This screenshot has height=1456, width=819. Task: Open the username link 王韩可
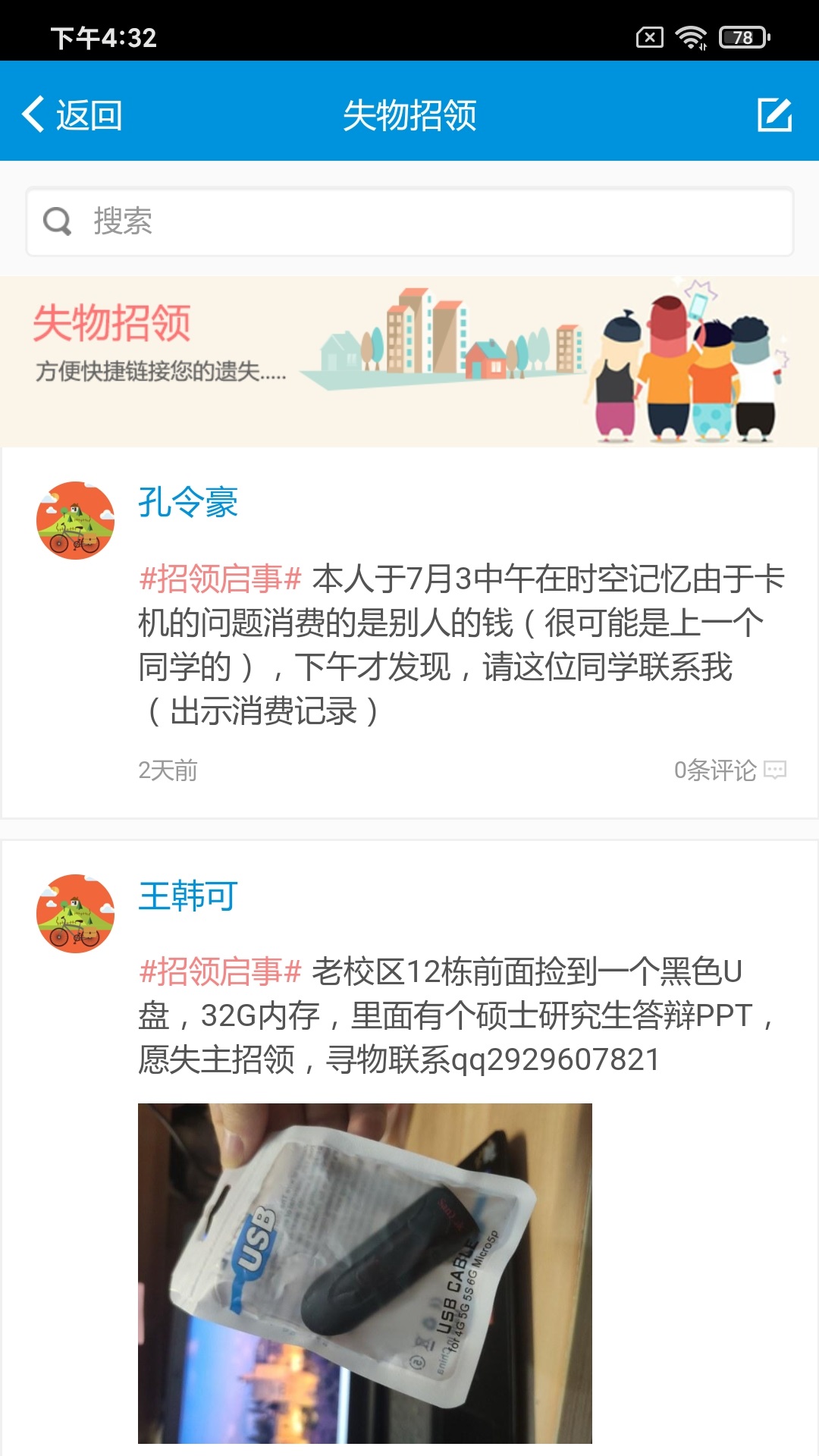coord(187,896)
